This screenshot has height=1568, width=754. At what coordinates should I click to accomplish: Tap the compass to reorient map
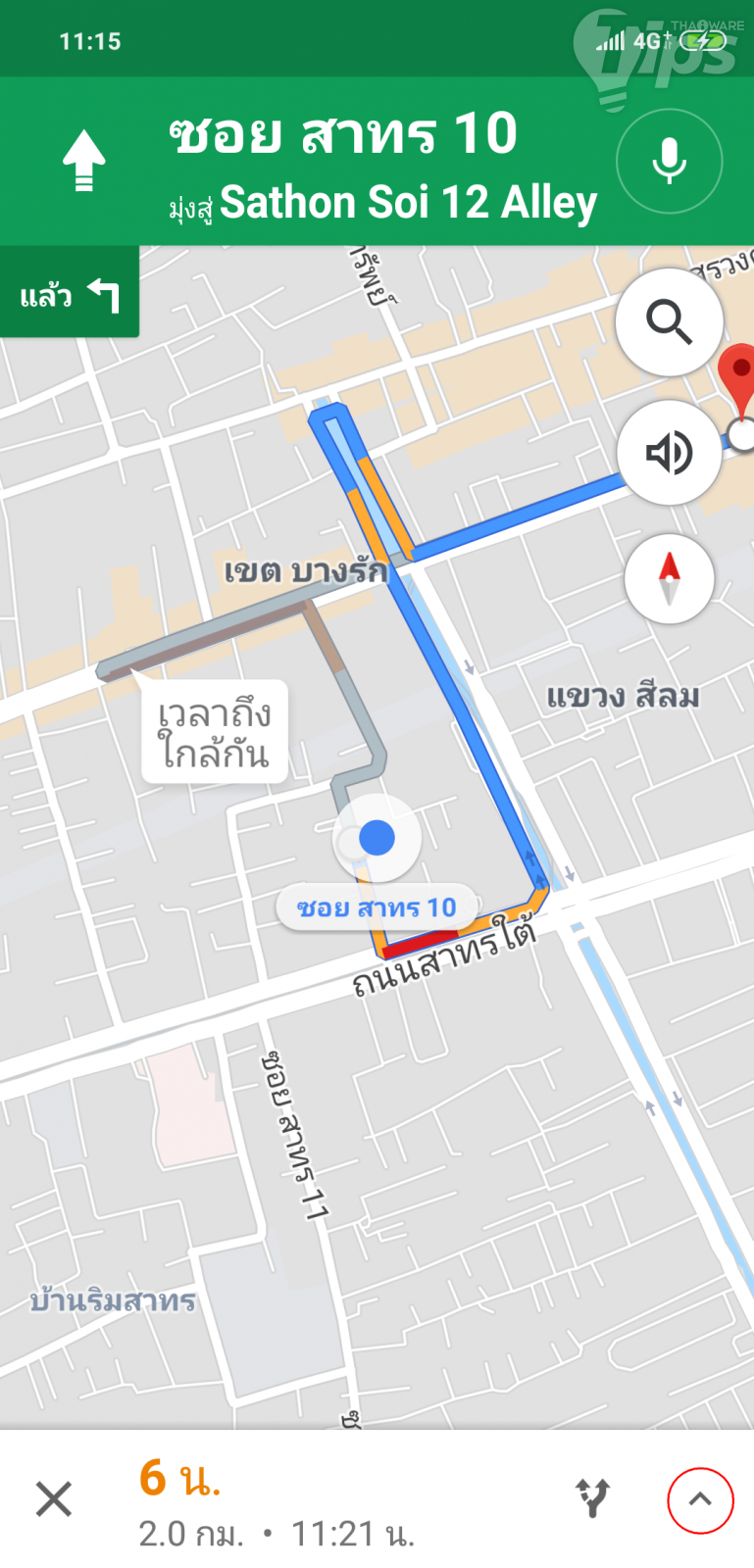tap(669, 579)
